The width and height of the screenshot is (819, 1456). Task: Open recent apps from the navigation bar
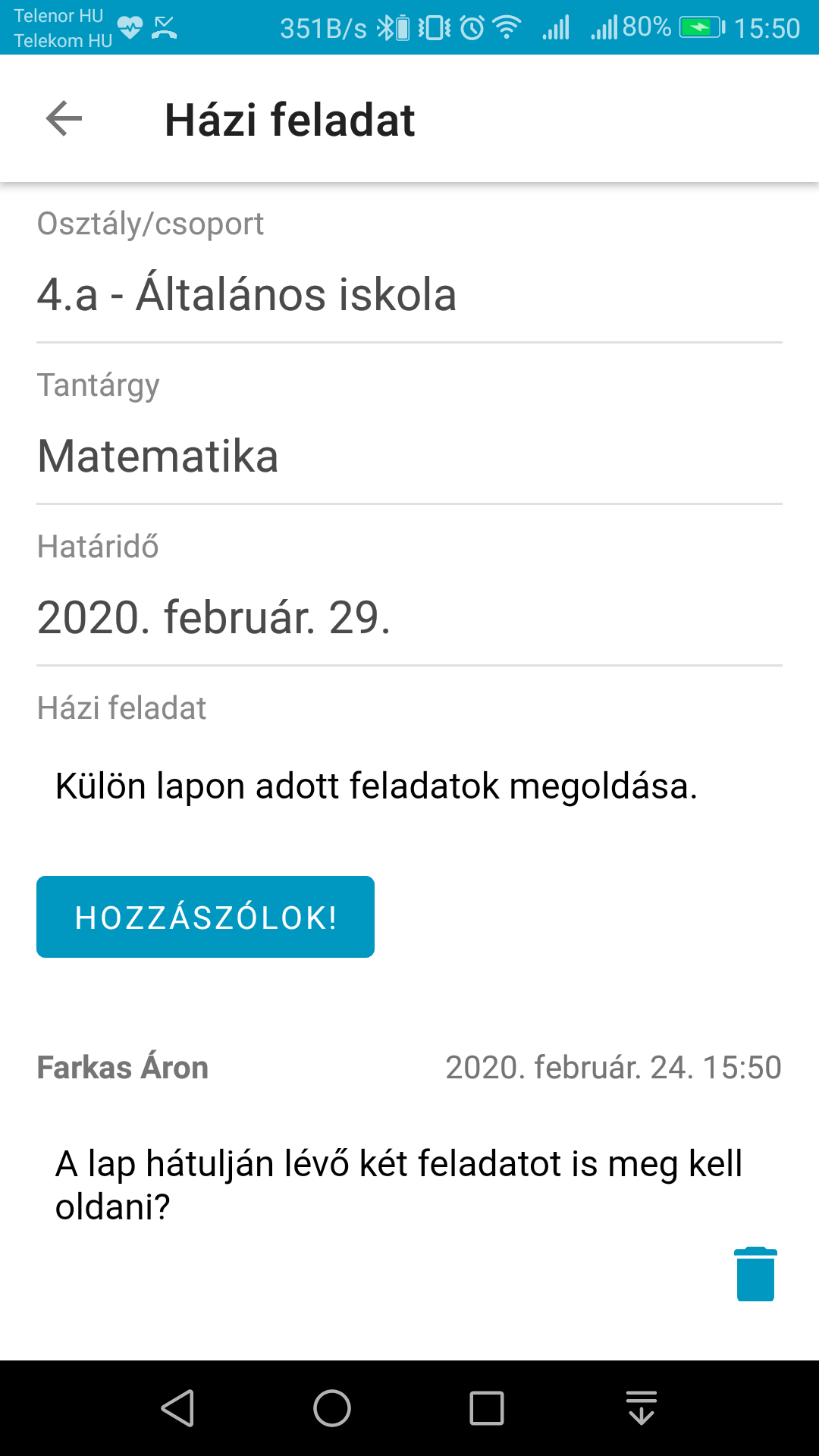point(487,1408)
